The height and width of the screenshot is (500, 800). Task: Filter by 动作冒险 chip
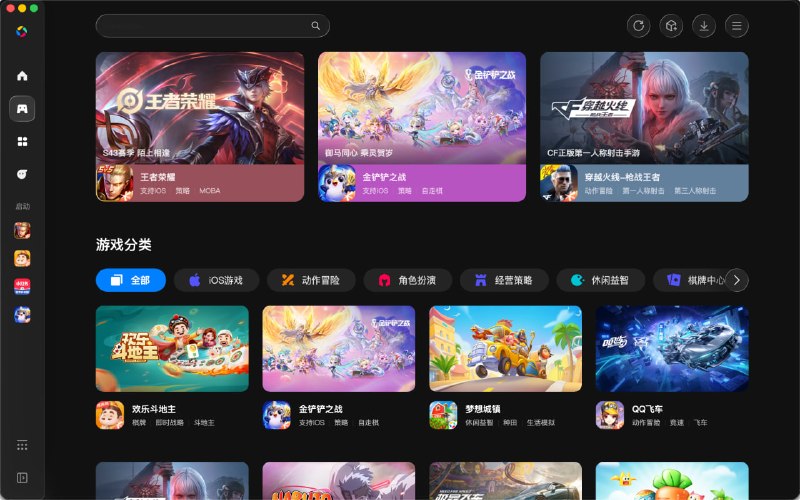point(311,280)
